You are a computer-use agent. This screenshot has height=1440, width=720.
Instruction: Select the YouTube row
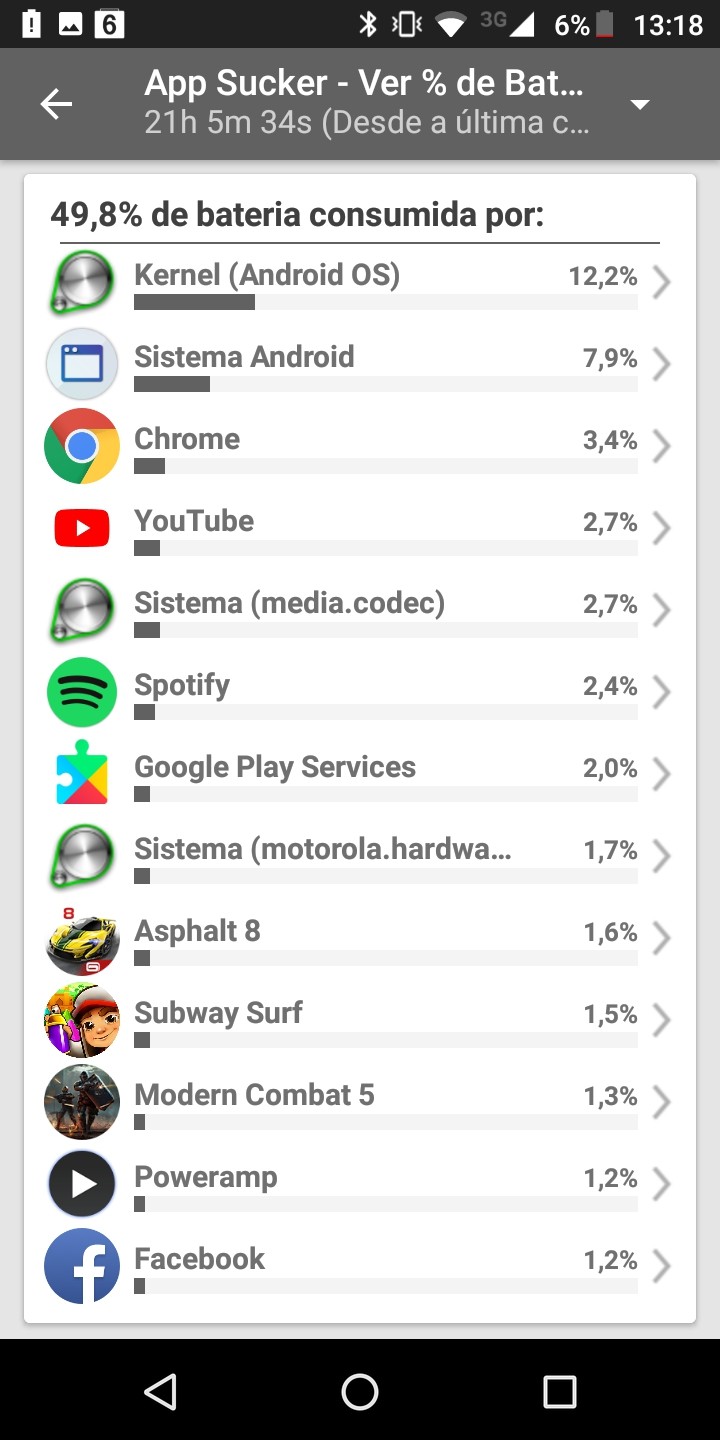coord(360,530)
